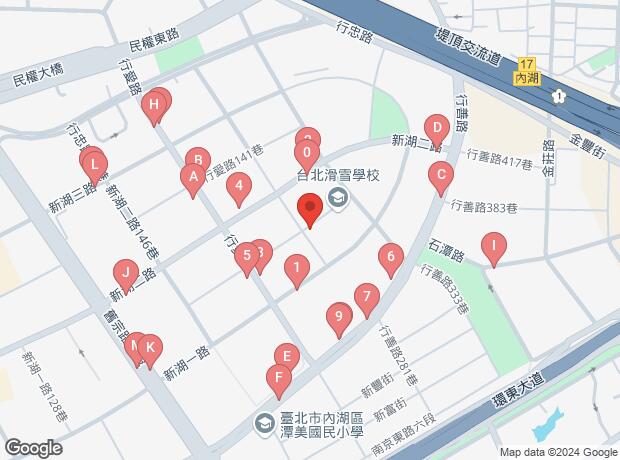Tap the marker labeled K
Image resolution: width=620 pixels, height=460 pixels.
click(149, 349)
